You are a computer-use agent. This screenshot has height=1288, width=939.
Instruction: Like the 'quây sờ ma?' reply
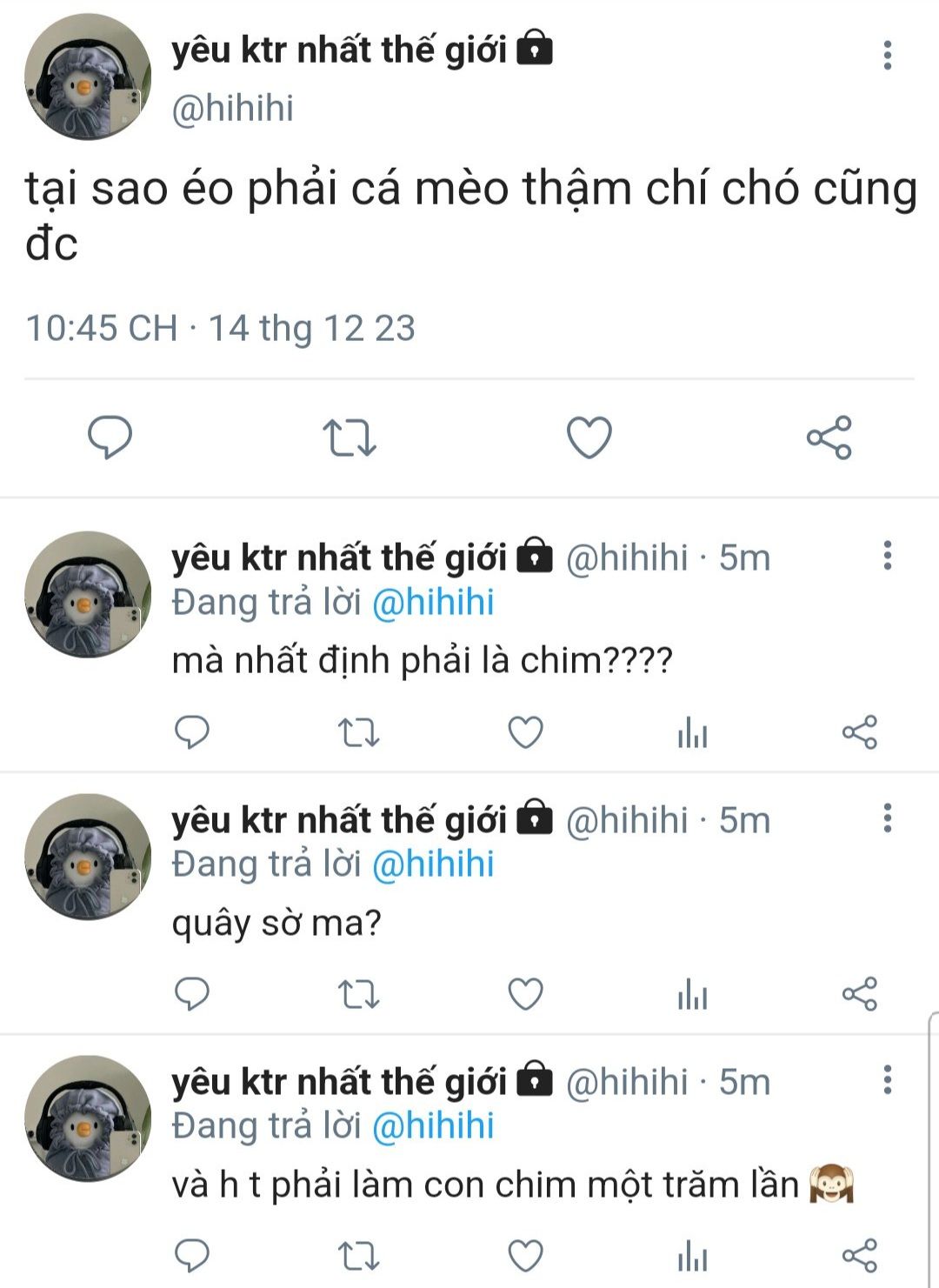coord(525,994)
